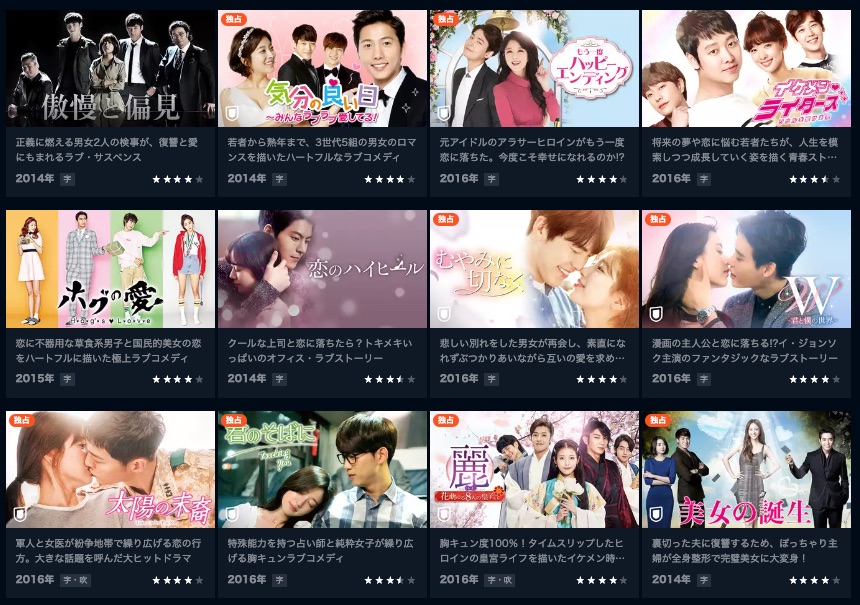Select 君のそばに drama
The image size is (860, 605).
(x=322, y=468)
